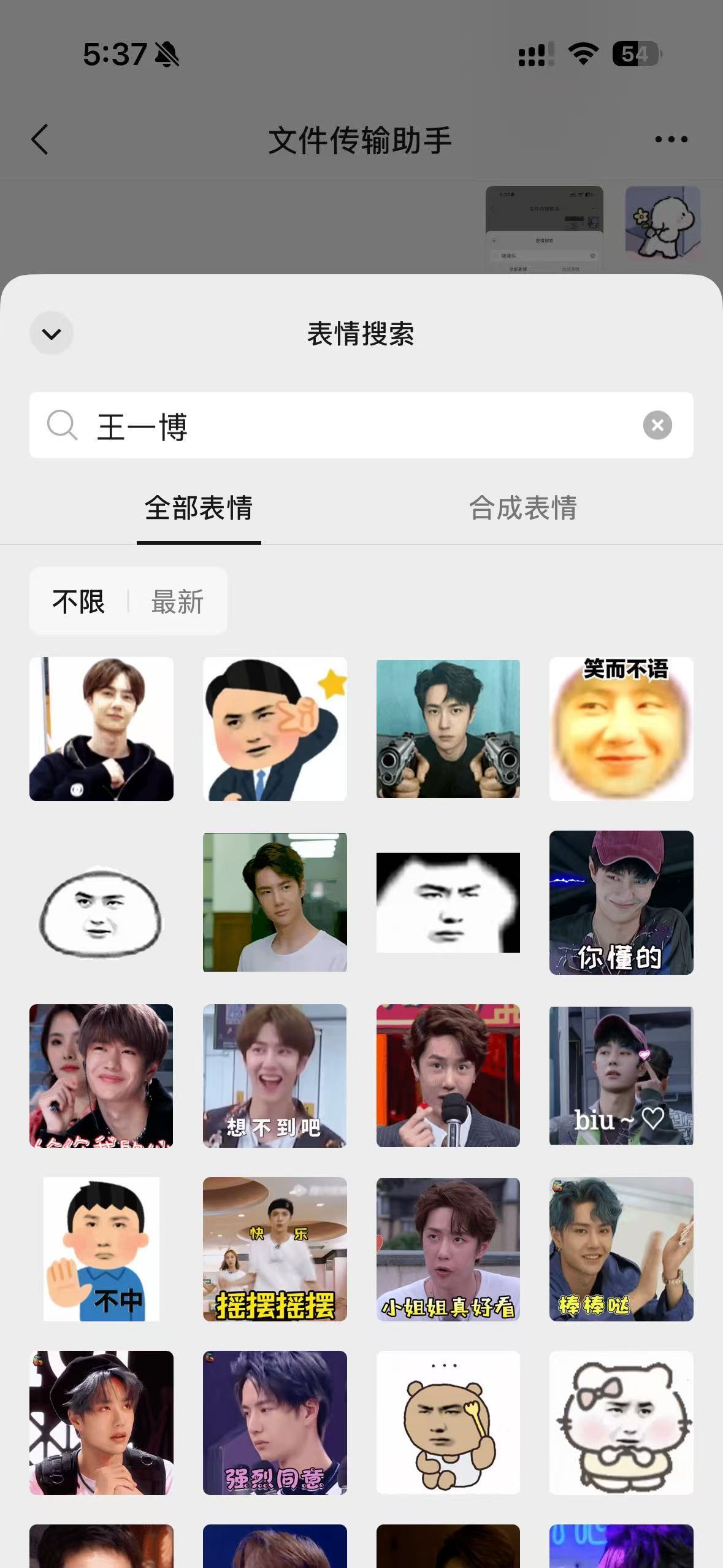
Task: Pick the 你懂的 sticker
Action: [621, 902]
